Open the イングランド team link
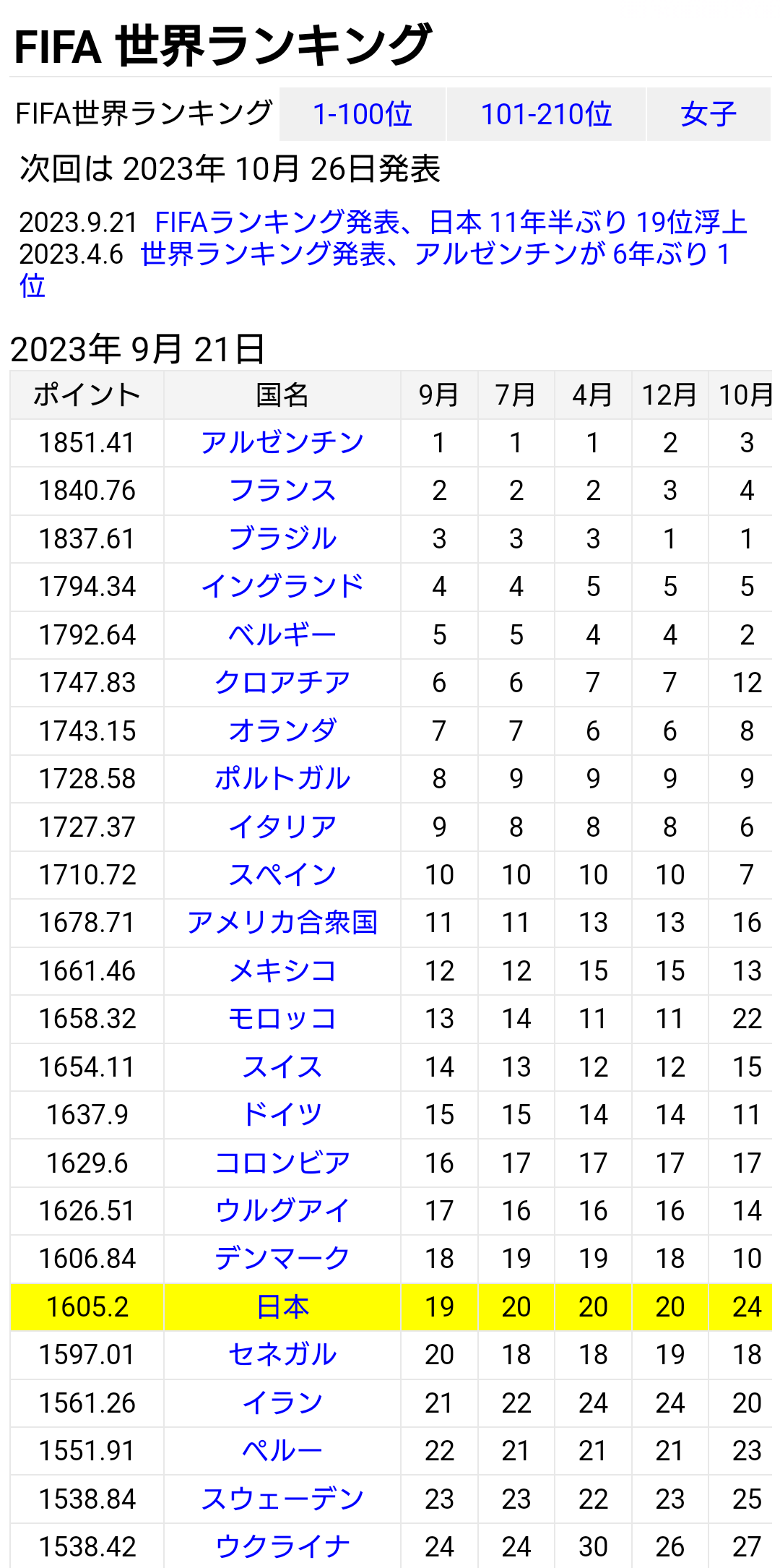This screenshot has width=780, height=1568. 282,586
